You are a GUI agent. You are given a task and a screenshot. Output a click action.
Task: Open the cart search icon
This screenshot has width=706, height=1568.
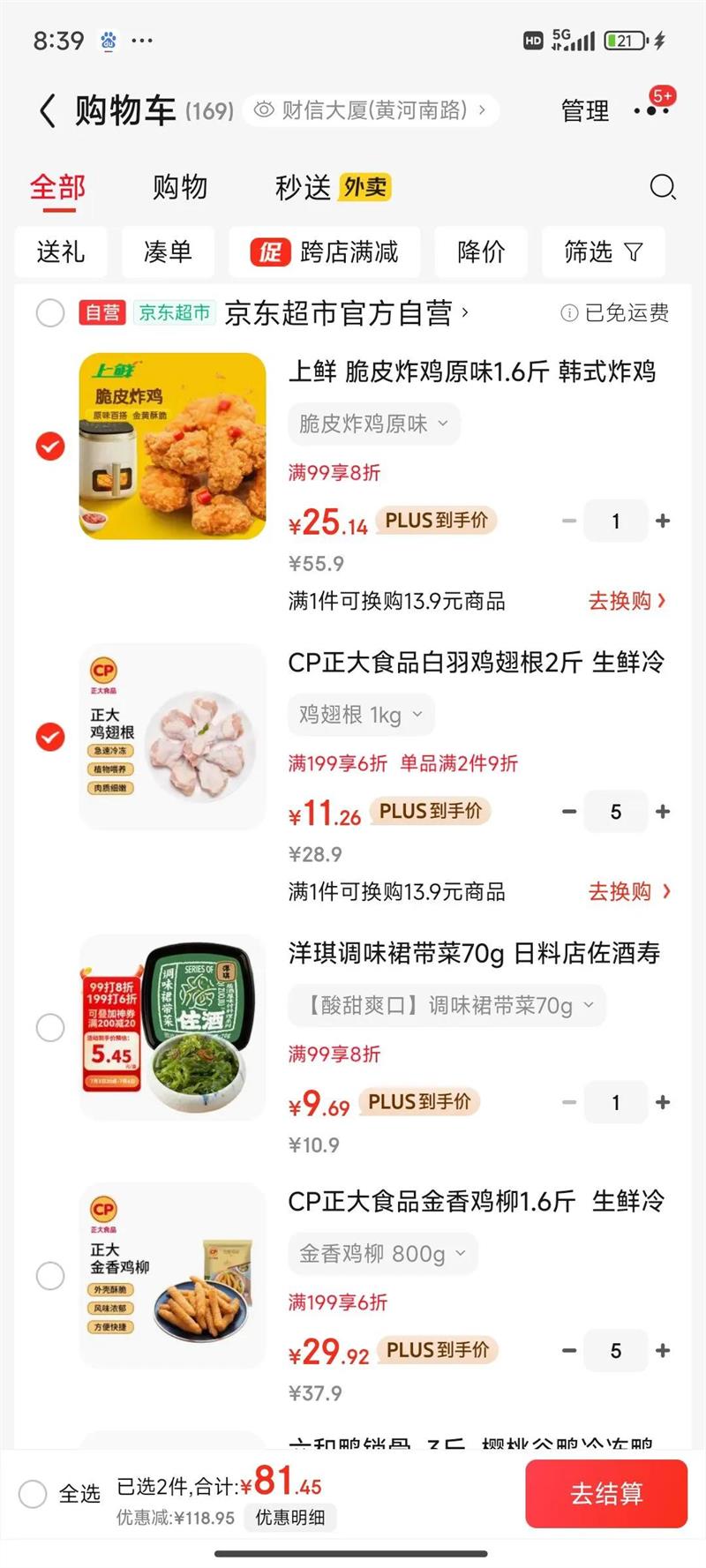[x=662, y=187]
